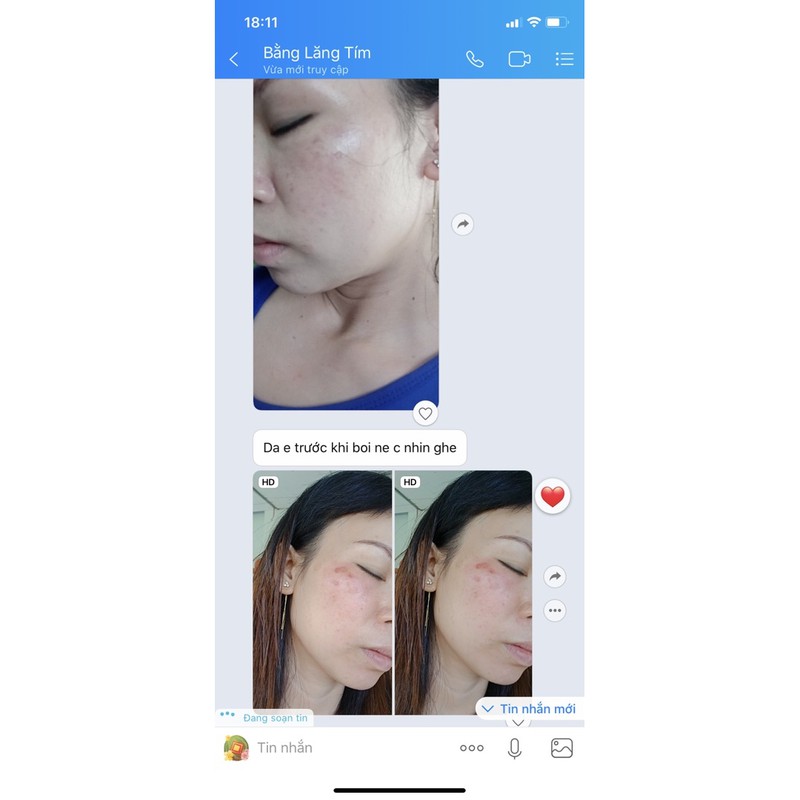This screenshot has width=800, height=800.
Task: Open more attachment options (three dots)
Action: [471, 748]
